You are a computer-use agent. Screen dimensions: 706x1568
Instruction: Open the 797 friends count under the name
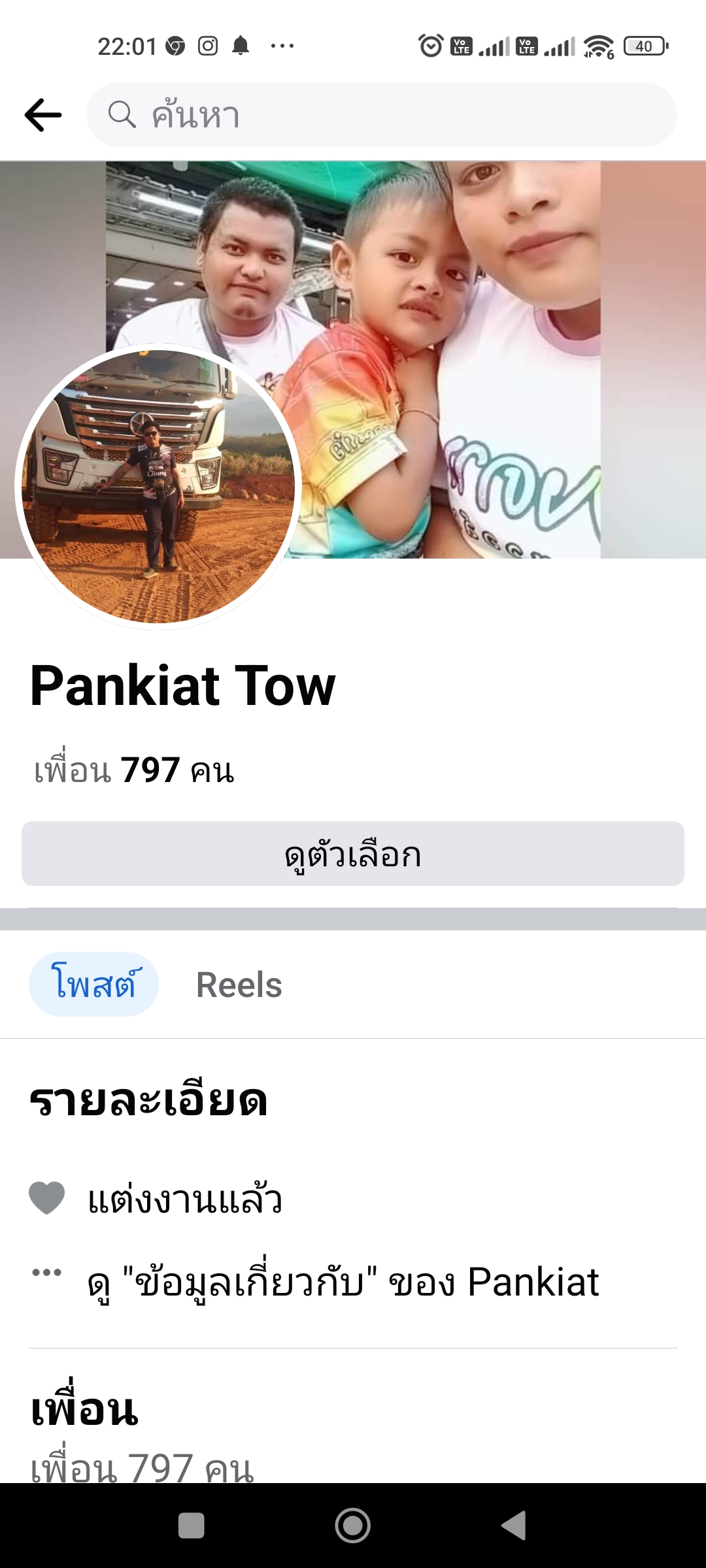(135, 770)
